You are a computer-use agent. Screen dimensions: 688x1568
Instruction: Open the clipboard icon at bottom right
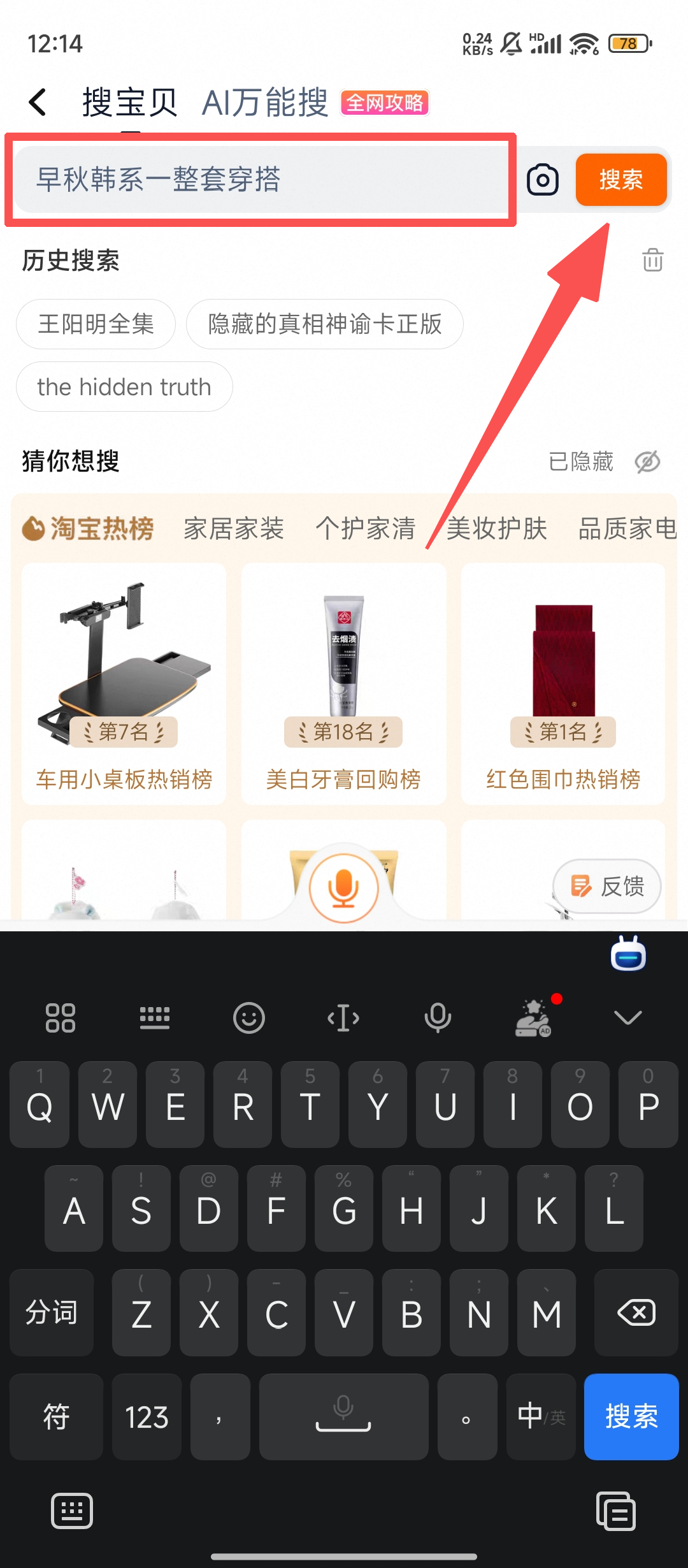coord(615,1511)
